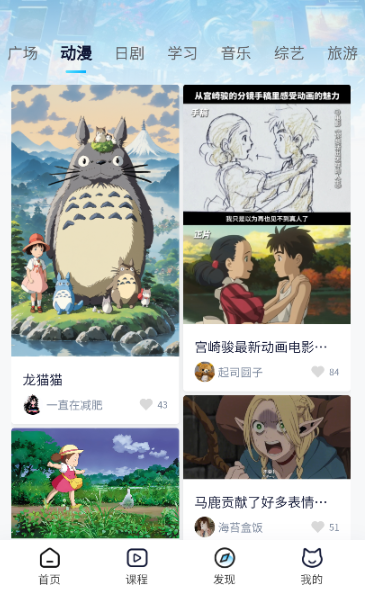
Task: View 起司团子 author profile
Action: click(229, 372)
